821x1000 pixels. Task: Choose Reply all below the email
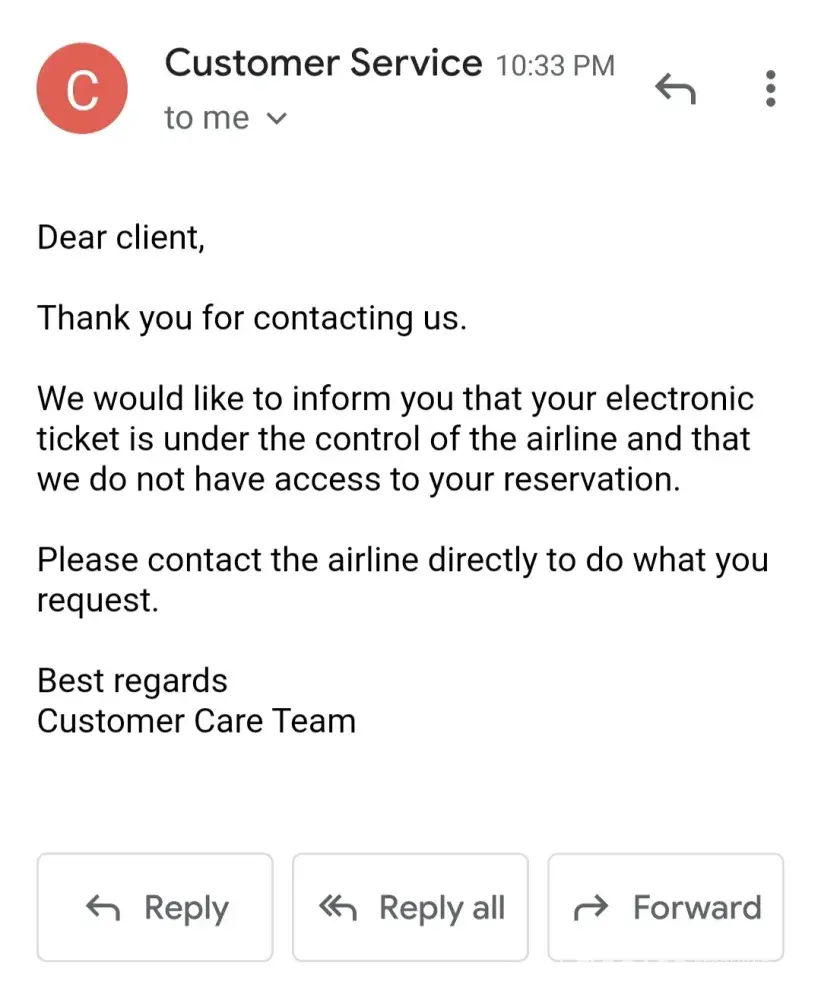click(410, 907)
